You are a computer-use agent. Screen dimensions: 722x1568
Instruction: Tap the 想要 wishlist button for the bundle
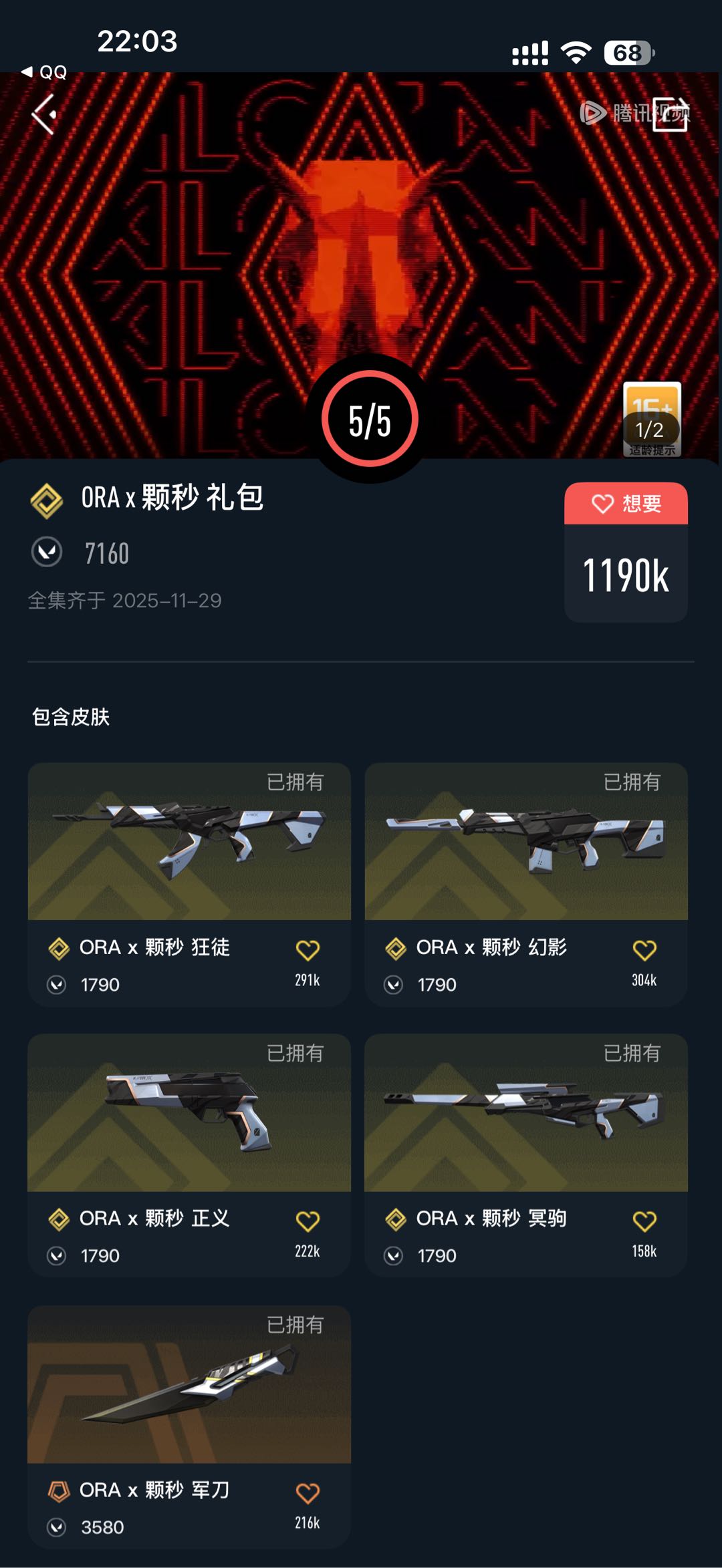626,504
